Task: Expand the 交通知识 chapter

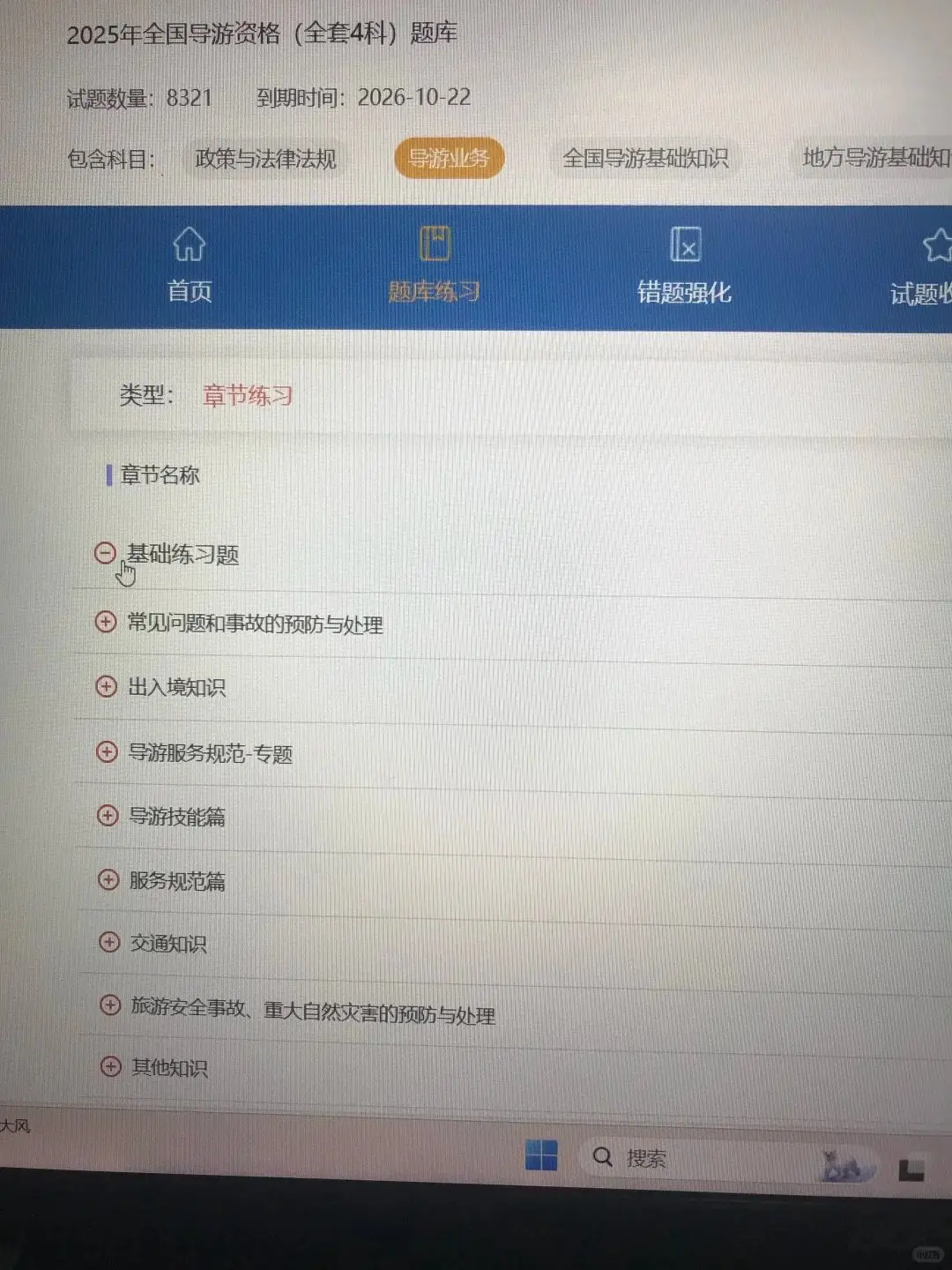Action: pyautogui.click(x=109, y=942)
